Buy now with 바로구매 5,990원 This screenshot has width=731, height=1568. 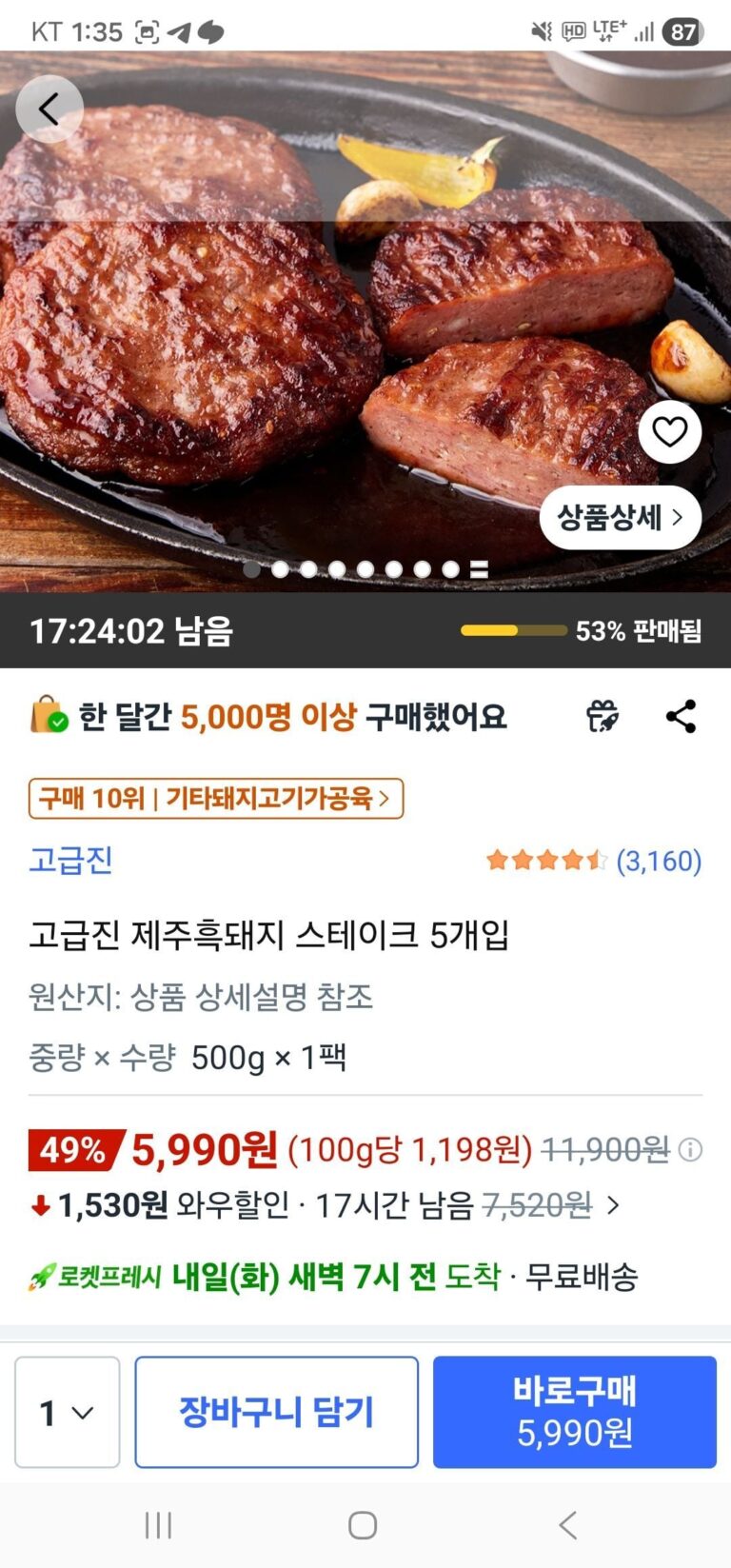[574, 1412]
